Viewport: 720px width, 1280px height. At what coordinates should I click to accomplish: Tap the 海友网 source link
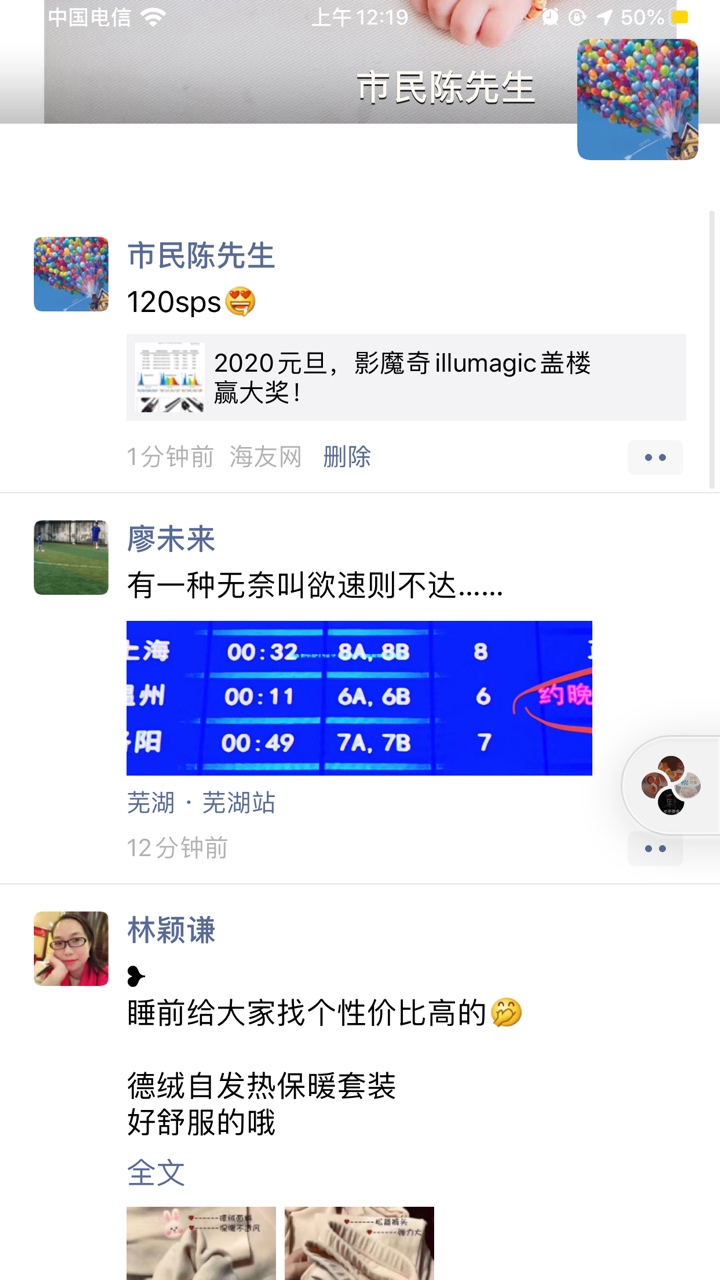[x=265, y=457]
